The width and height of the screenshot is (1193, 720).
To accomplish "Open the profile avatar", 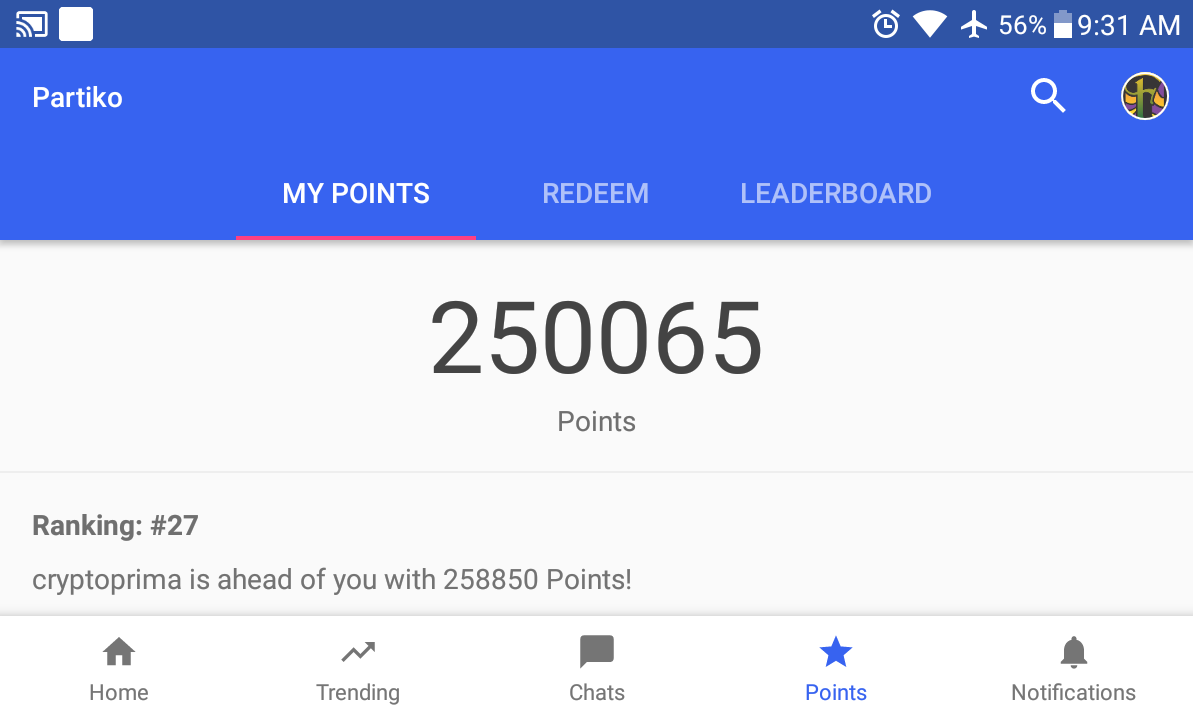I will pos(1144,97).
